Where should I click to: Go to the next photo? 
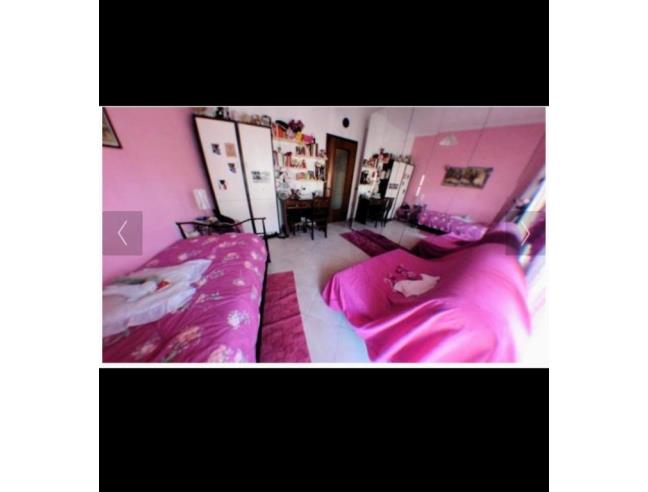(x=526, y=233)
